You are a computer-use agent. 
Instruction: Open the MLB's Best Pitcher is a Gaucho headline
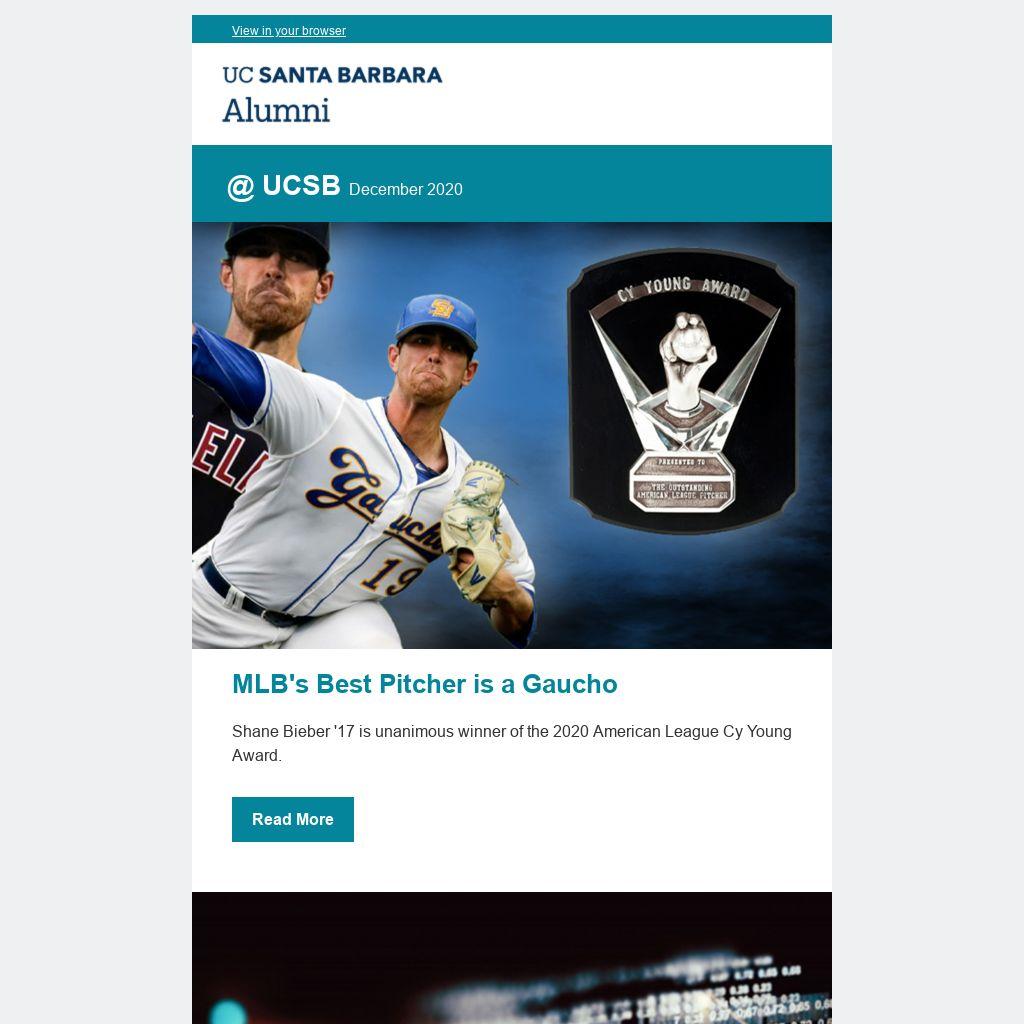[x=424, y=684]
